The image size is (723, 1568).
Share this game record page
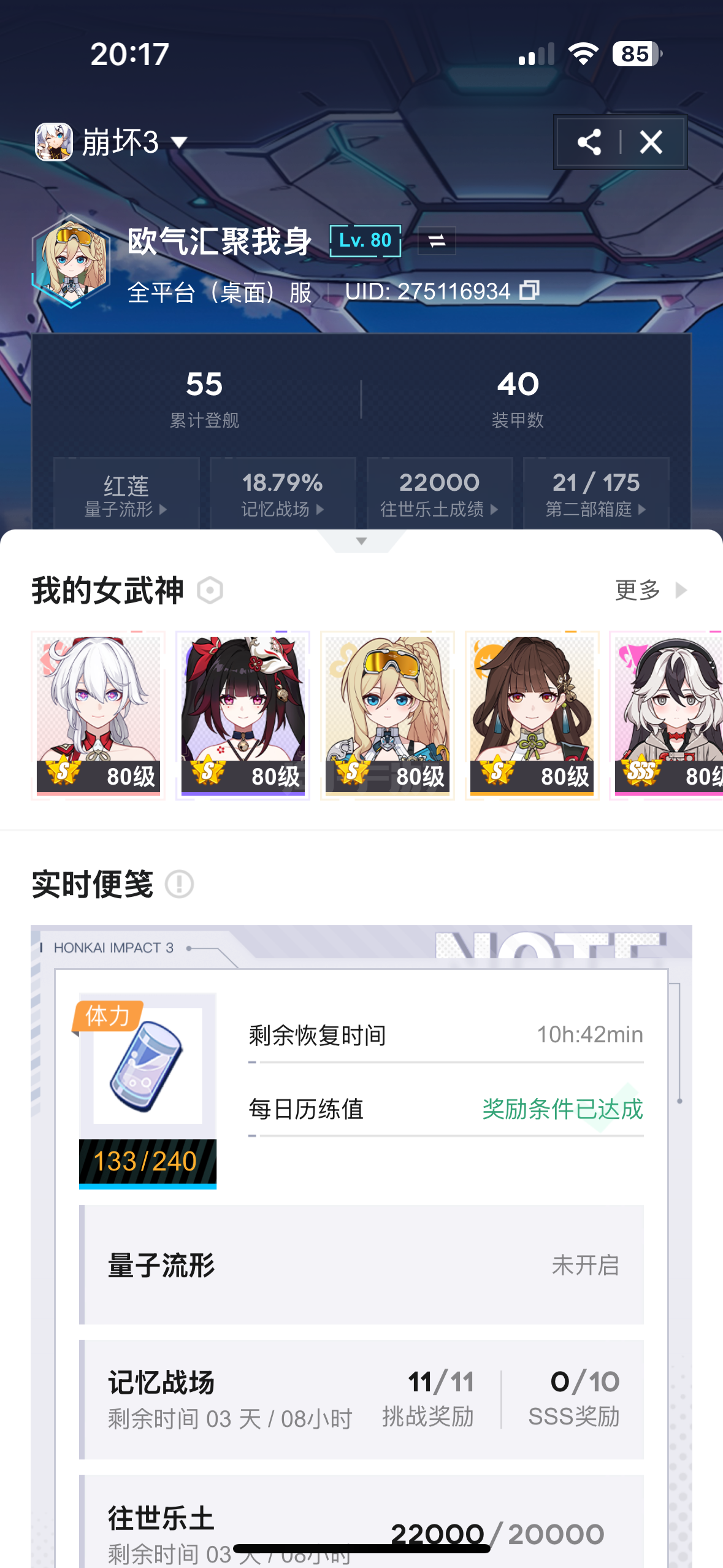click(589, 142)
